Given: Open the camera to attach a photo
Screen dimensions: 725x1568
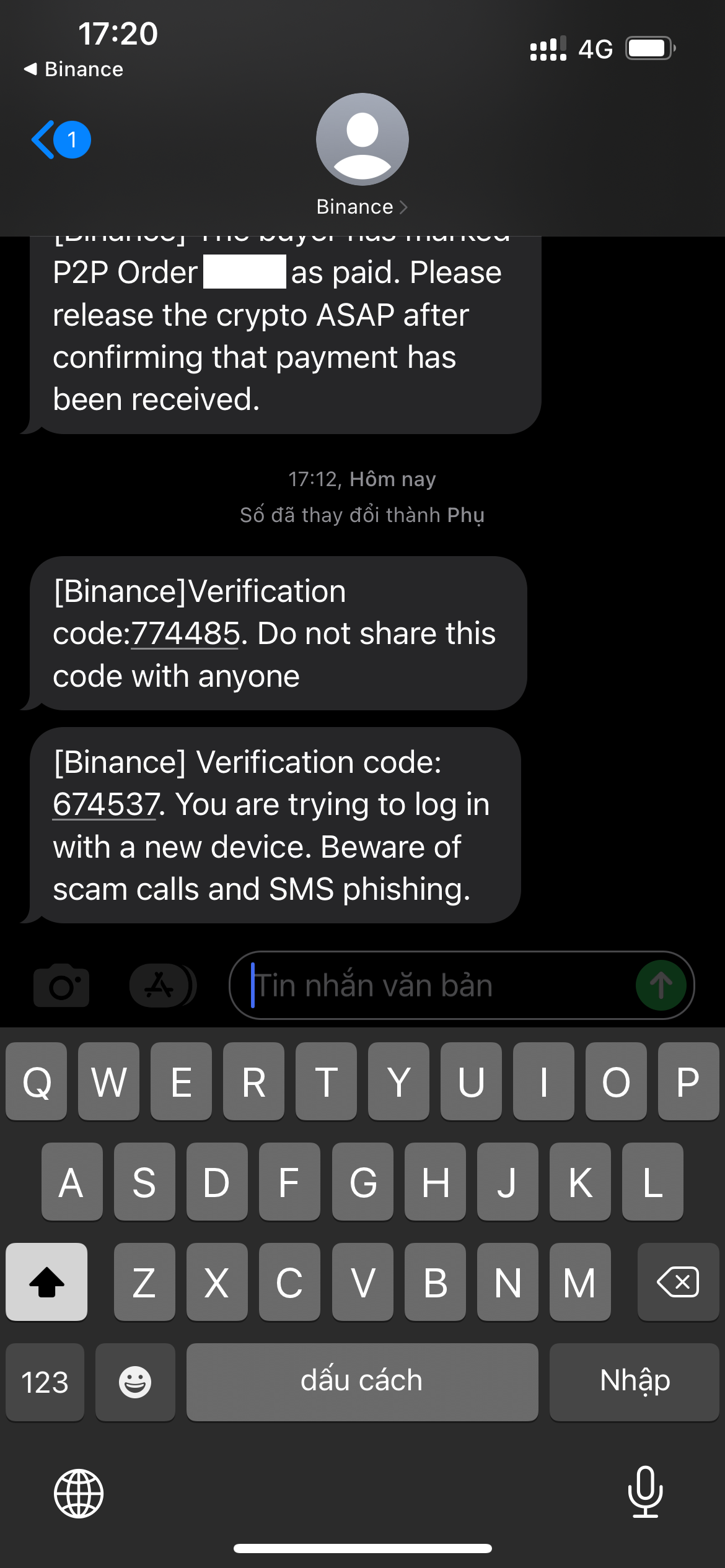Looking at the screenshot, I should [x=61, y=985].
